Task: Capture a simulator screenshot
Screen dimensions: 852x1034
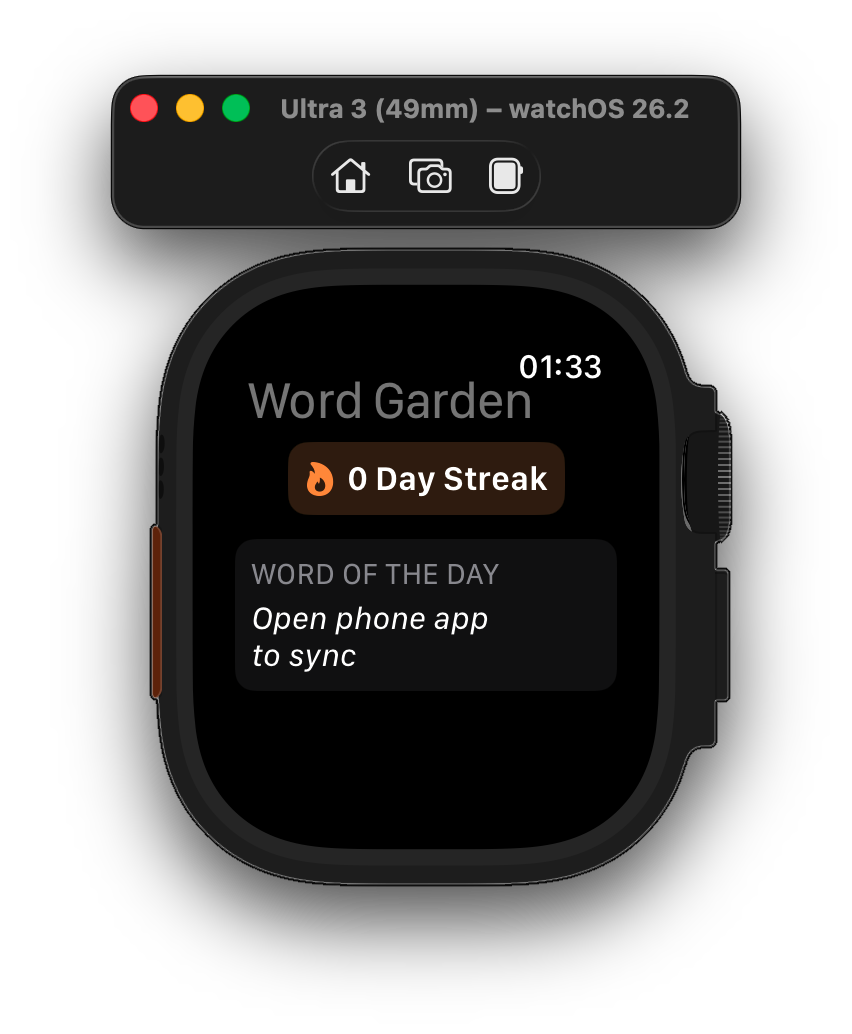Action: coord(430,177)
